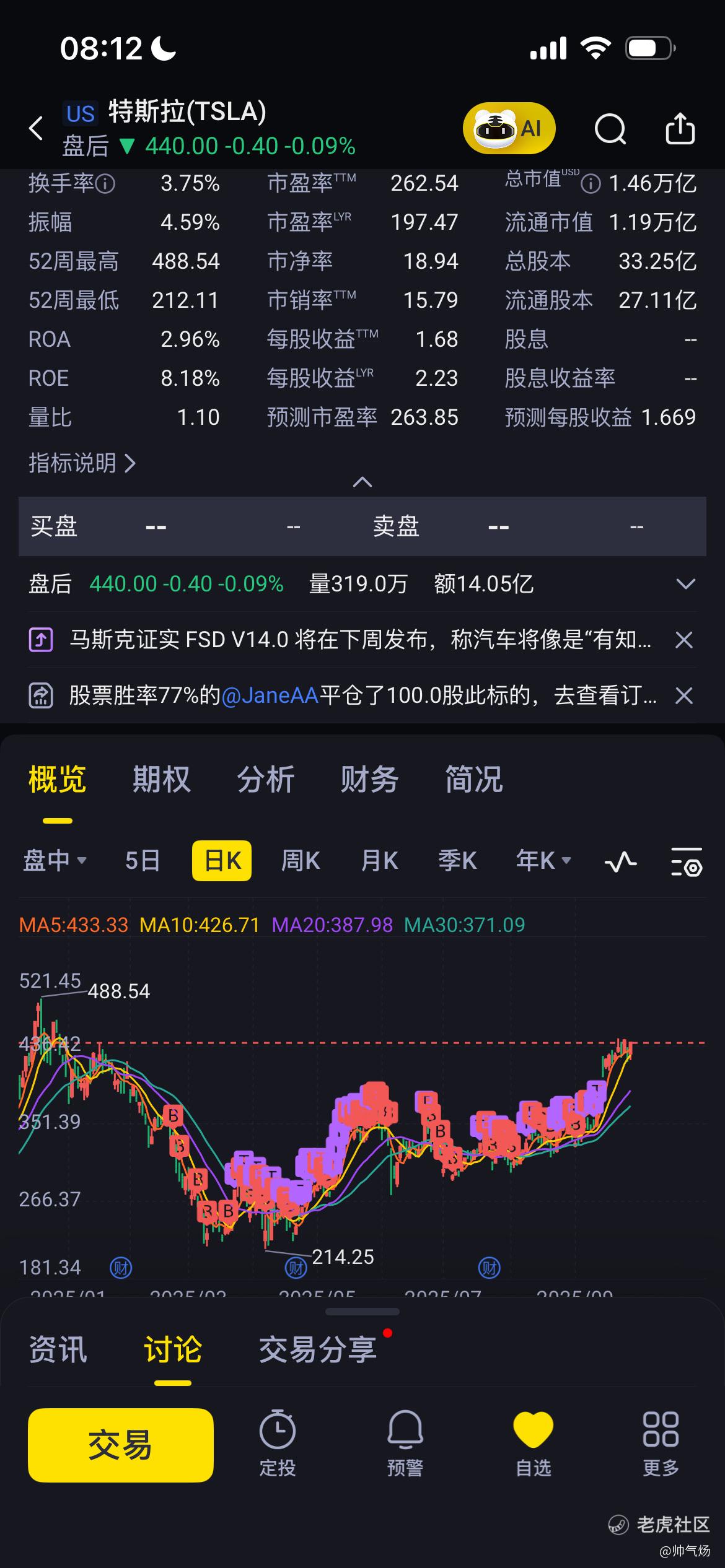The height and width of the screenshot is (1568, 725).
Task: Open the 更多 menu
Action: 661,1443
